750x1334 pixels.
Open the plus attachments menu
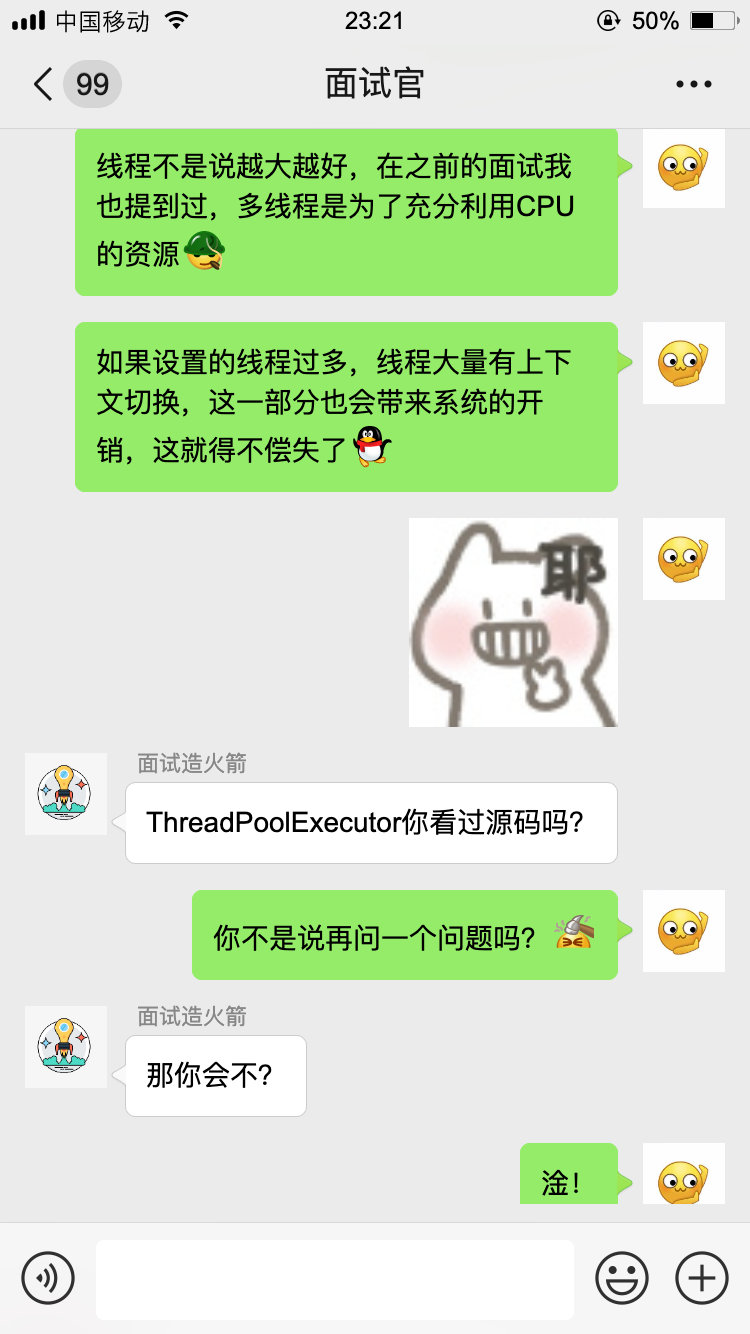pyautogui.click(x=702, y=1278)
